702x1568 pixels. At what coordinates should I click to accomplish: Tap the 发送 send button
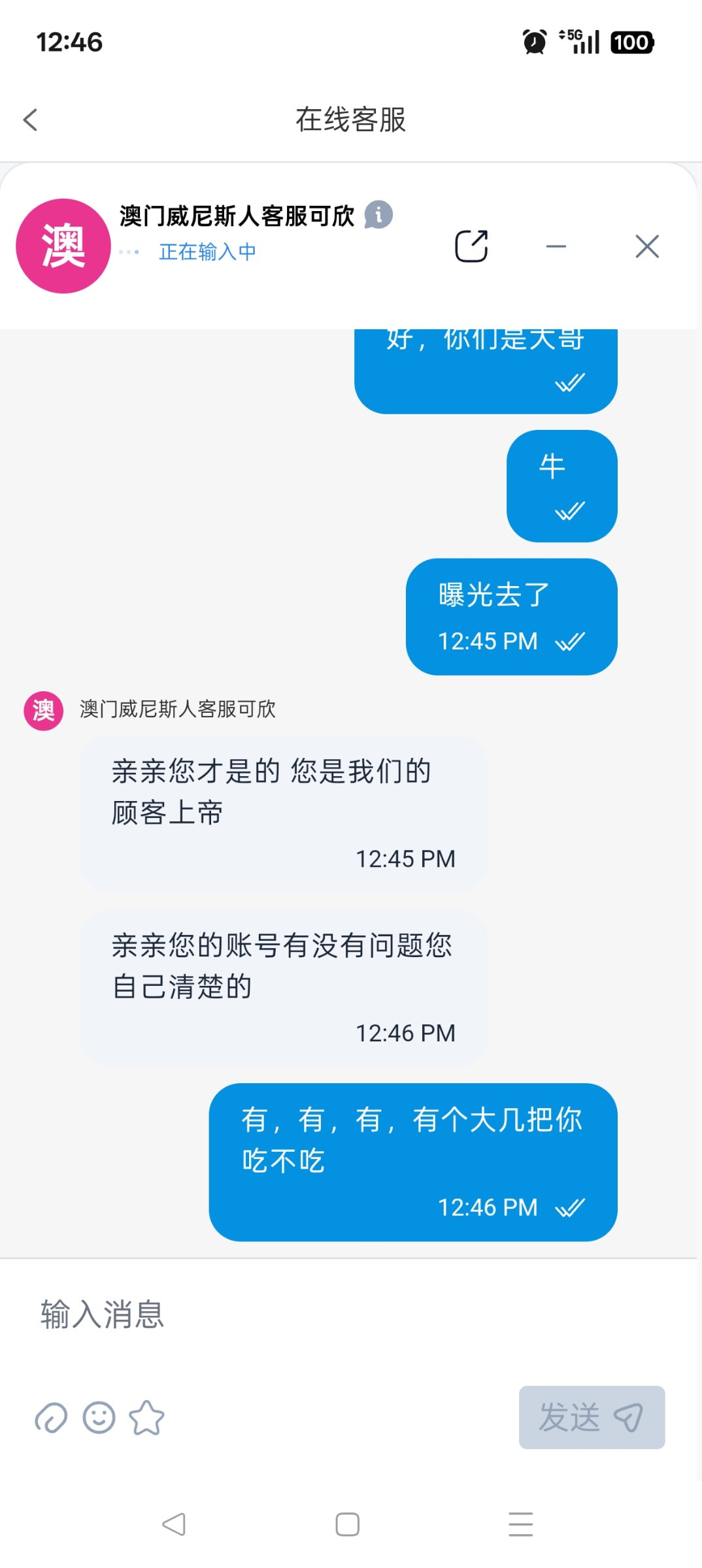592,1417
